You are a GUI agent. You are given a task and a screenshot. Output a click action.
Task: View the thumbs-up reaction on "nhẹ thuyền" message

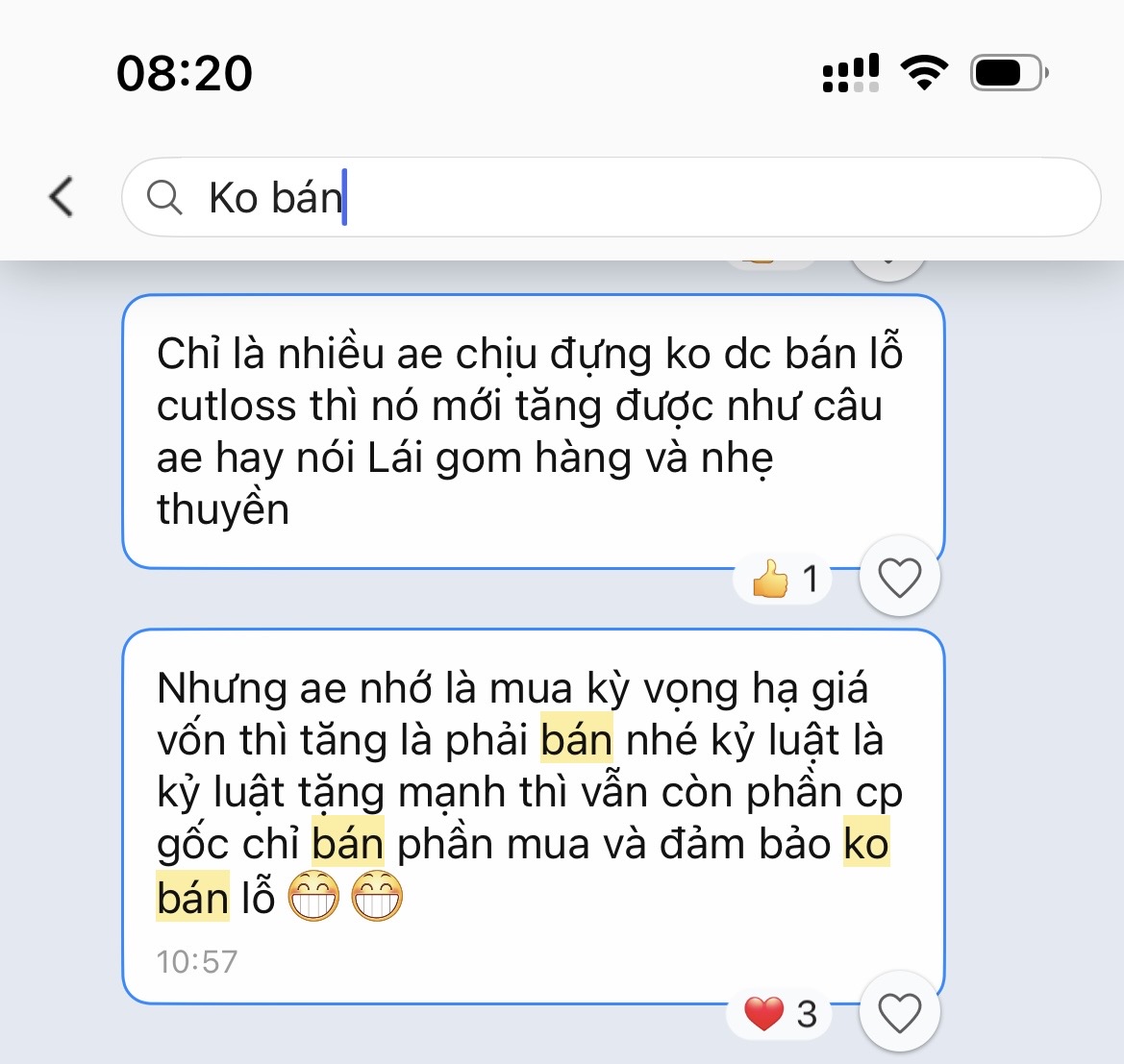785,579
